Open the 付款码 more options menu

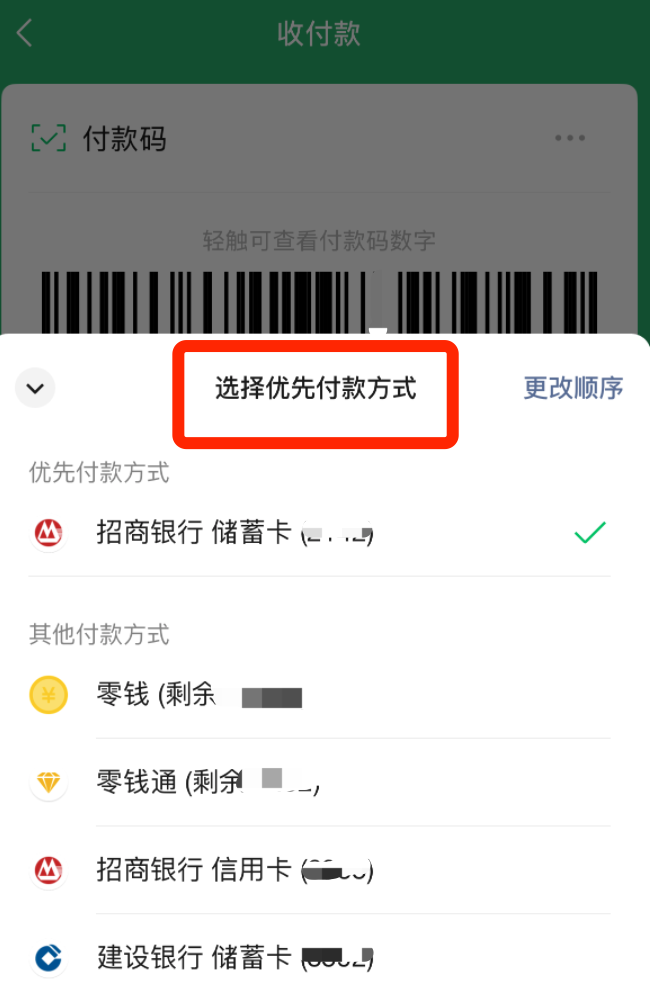pyautogui.click(x=570, y=138)
